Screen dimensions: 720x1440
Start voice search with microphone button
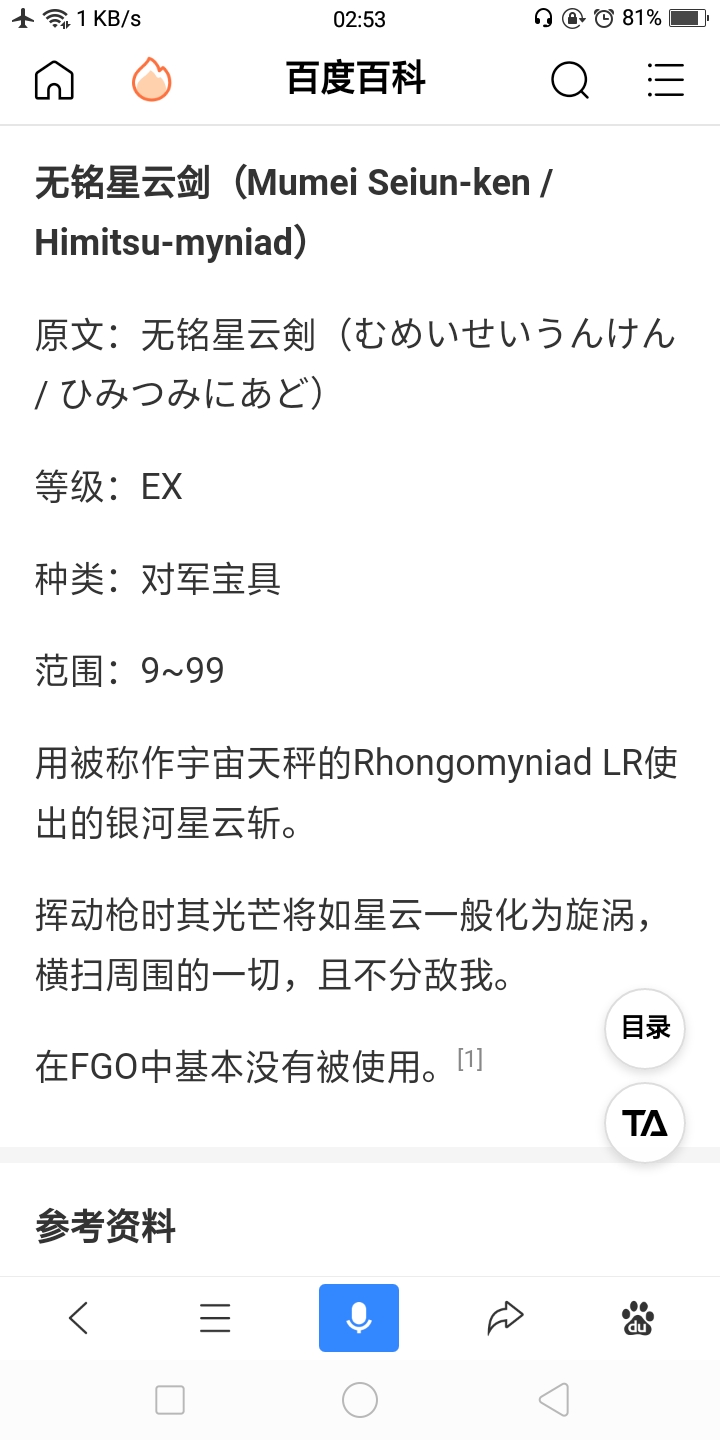(x=359, y=1318)
